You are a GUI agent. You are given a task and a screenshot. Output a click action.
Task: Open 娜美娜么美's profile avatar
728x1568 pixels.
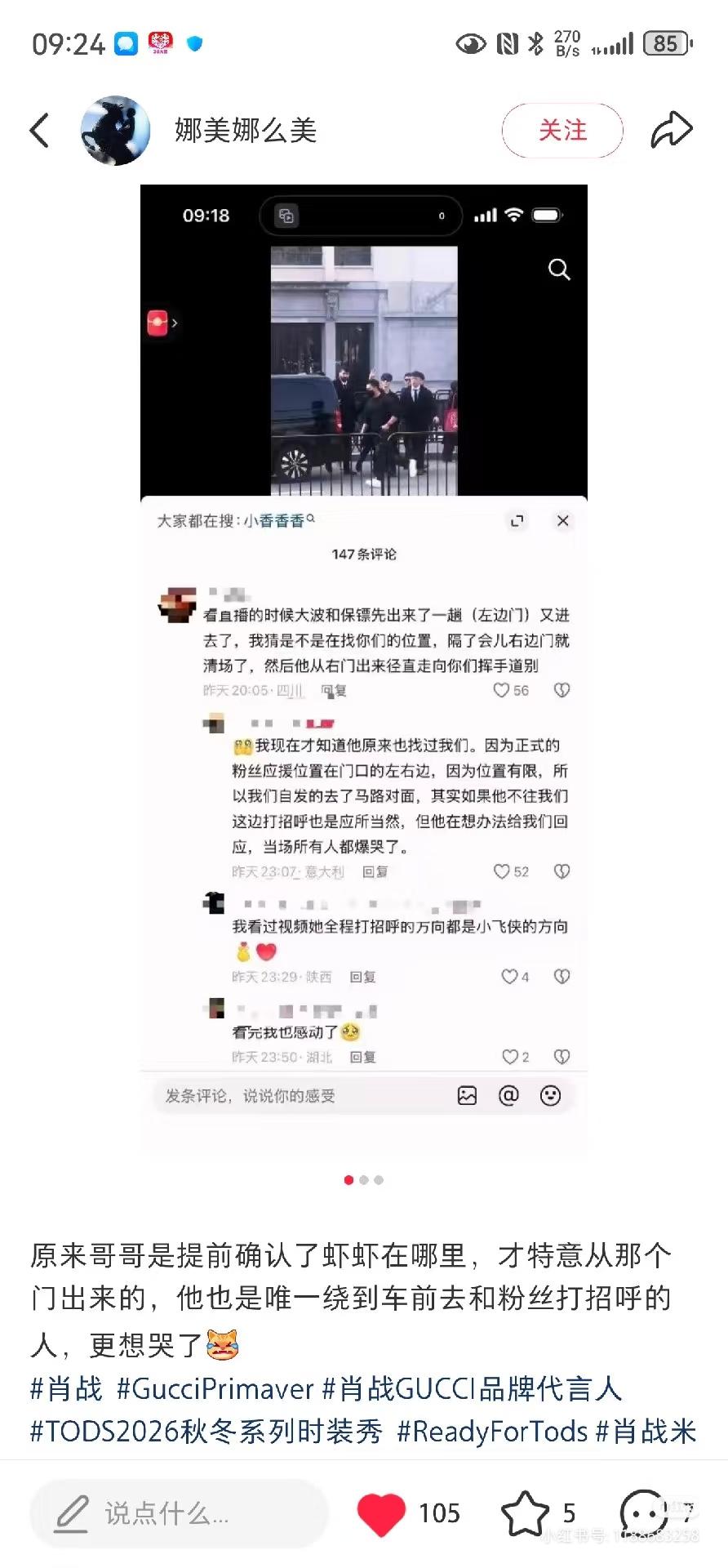(x=115, y=129)
